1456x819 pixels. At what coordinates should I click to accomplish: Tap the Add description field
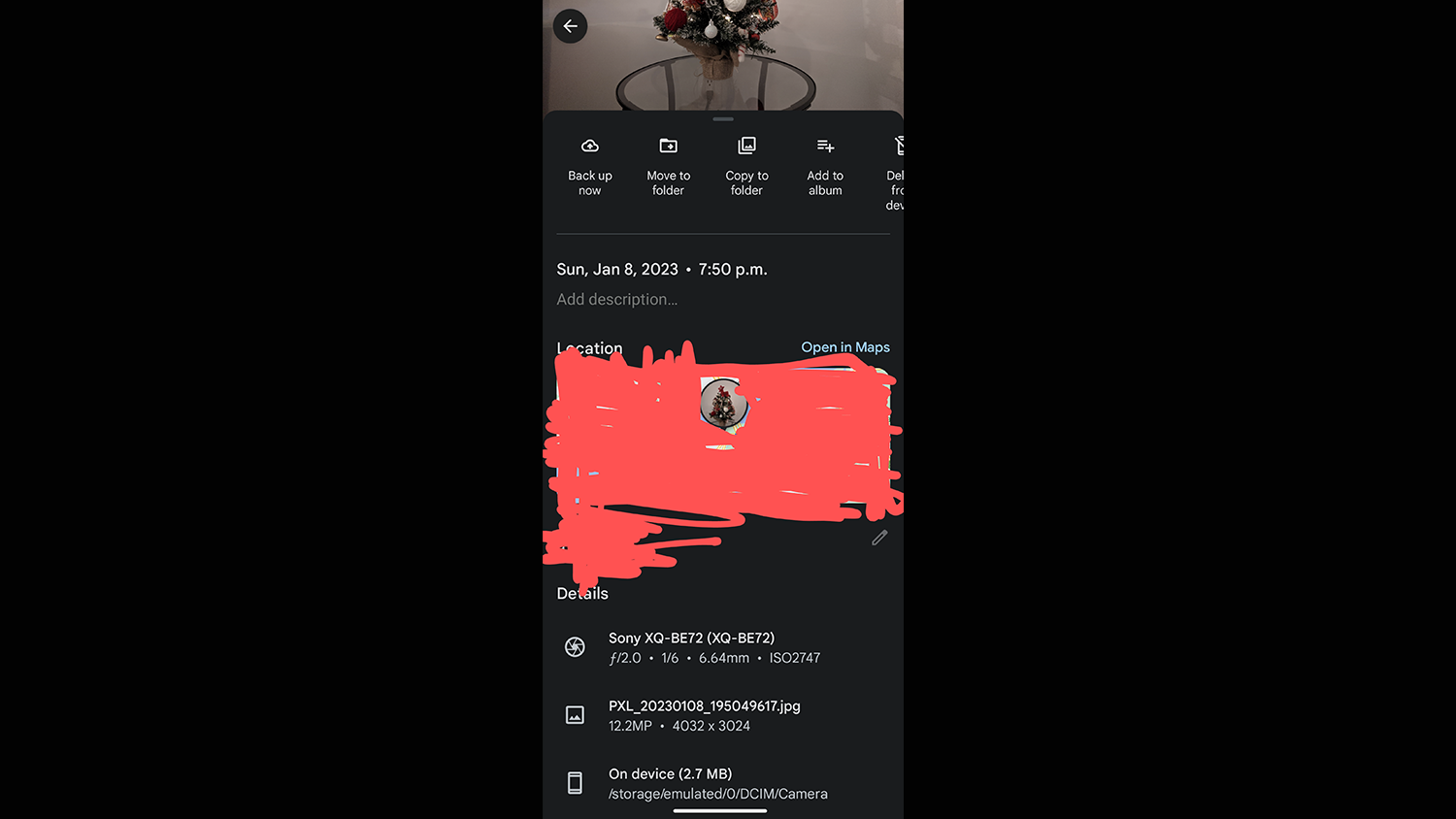[617, 299]
